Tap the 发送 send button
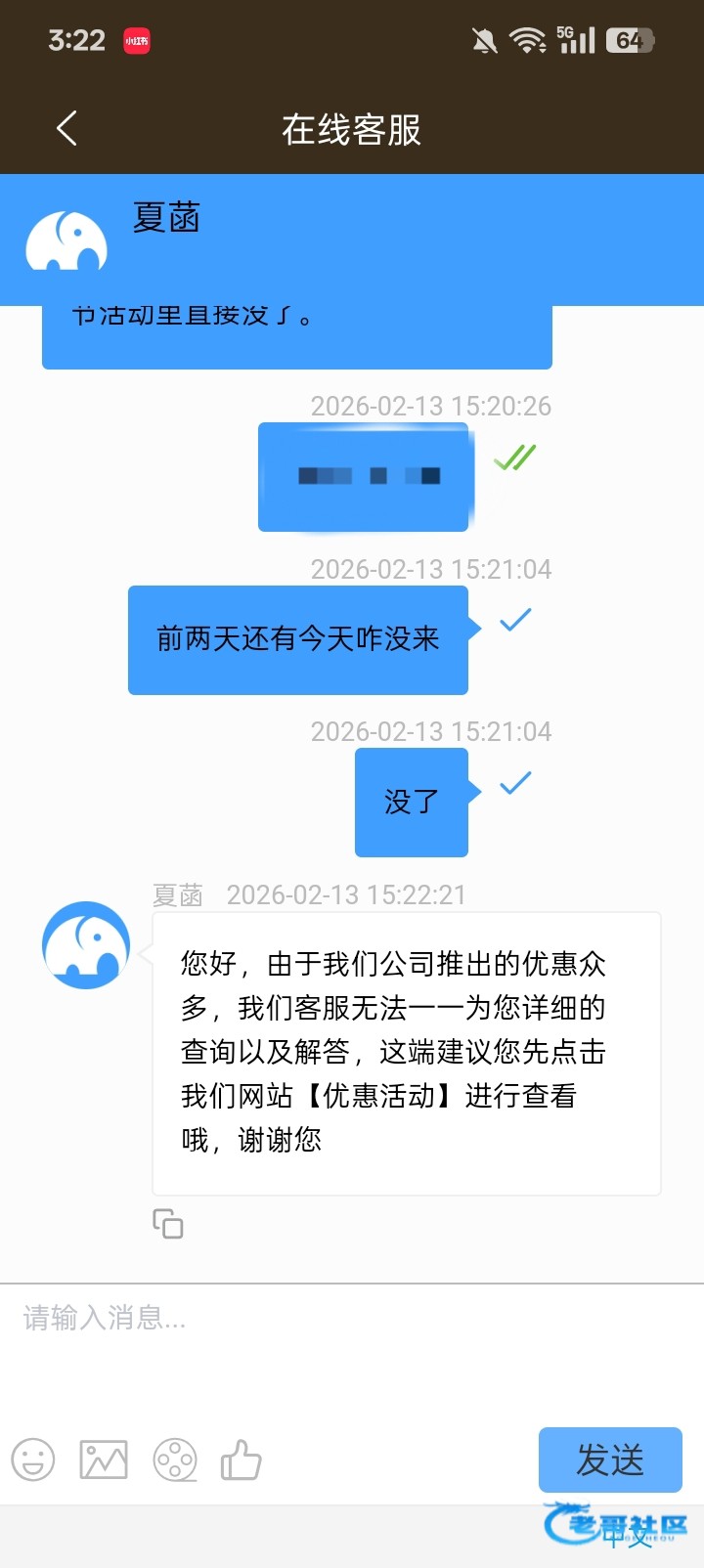 tap(610, 1459)
